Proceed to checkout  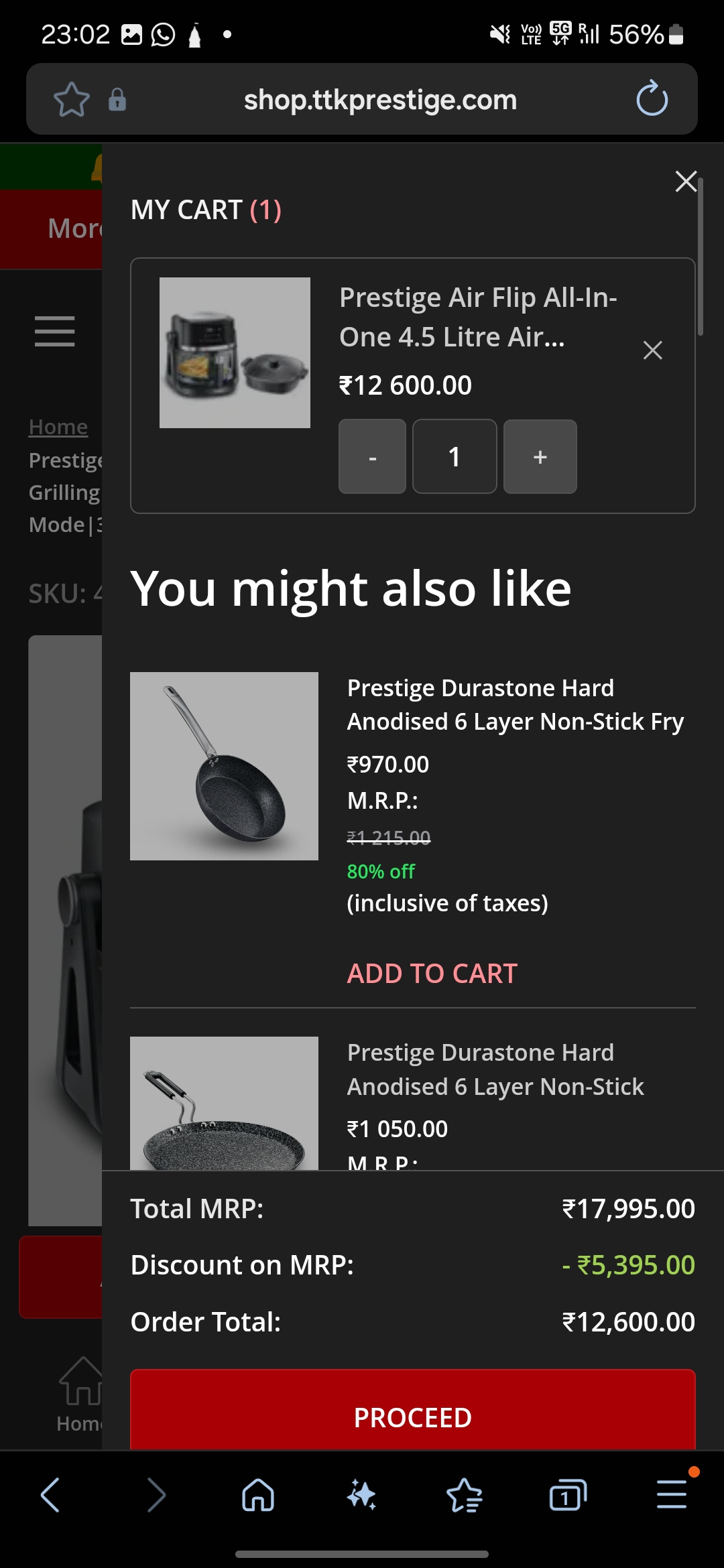412,1416
